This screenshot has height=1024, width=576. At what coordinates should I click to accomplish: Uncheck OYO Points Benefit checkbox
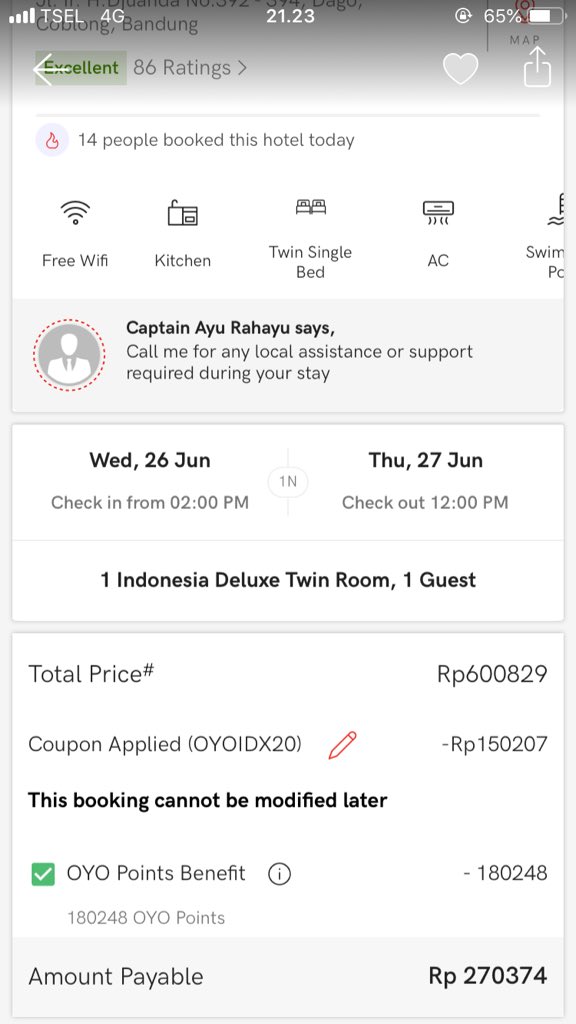(x=43, y=874)
